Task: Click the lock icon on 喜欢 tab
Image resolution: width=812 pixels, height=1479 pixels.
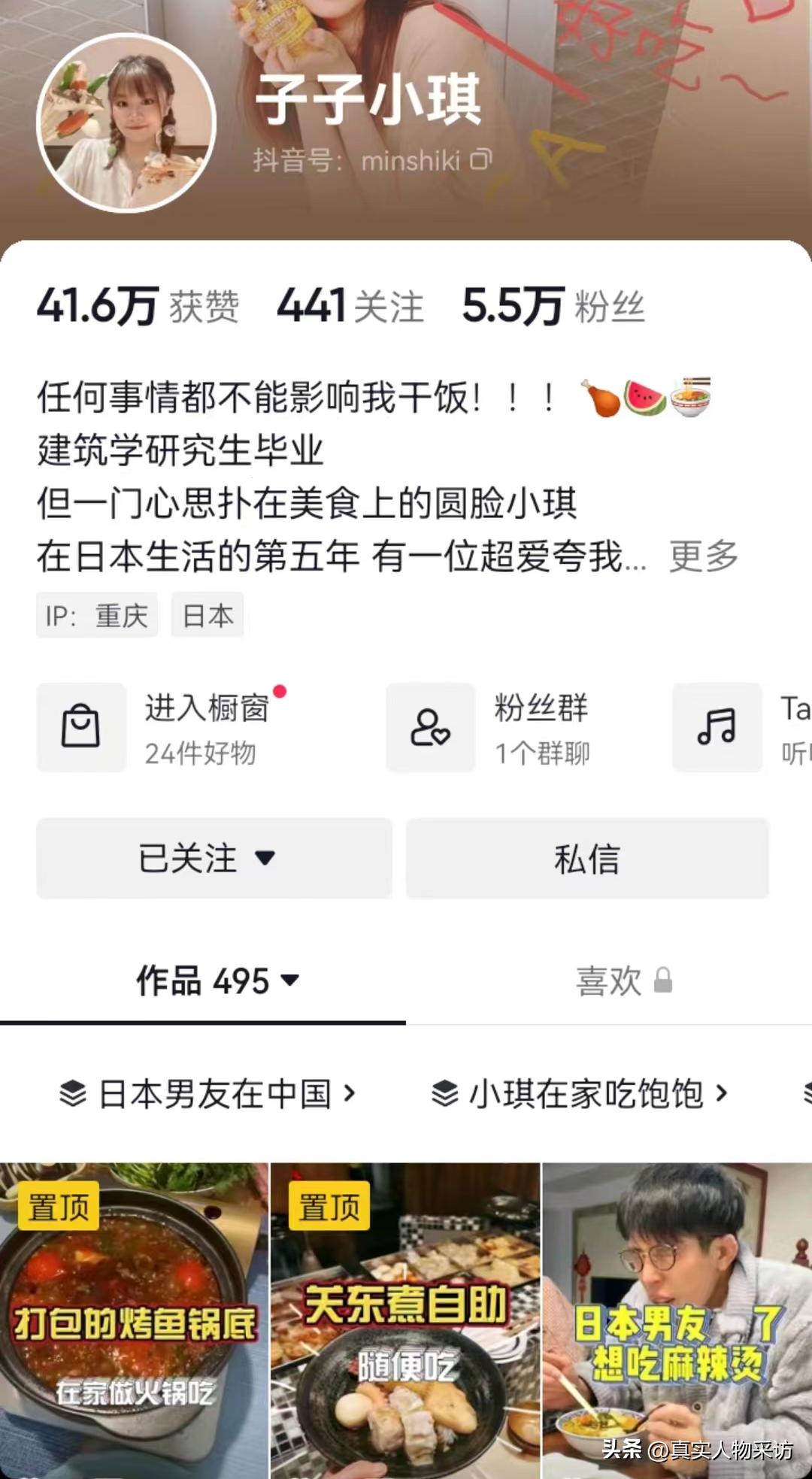Action: pyautogui.click(x=665, y=979)
